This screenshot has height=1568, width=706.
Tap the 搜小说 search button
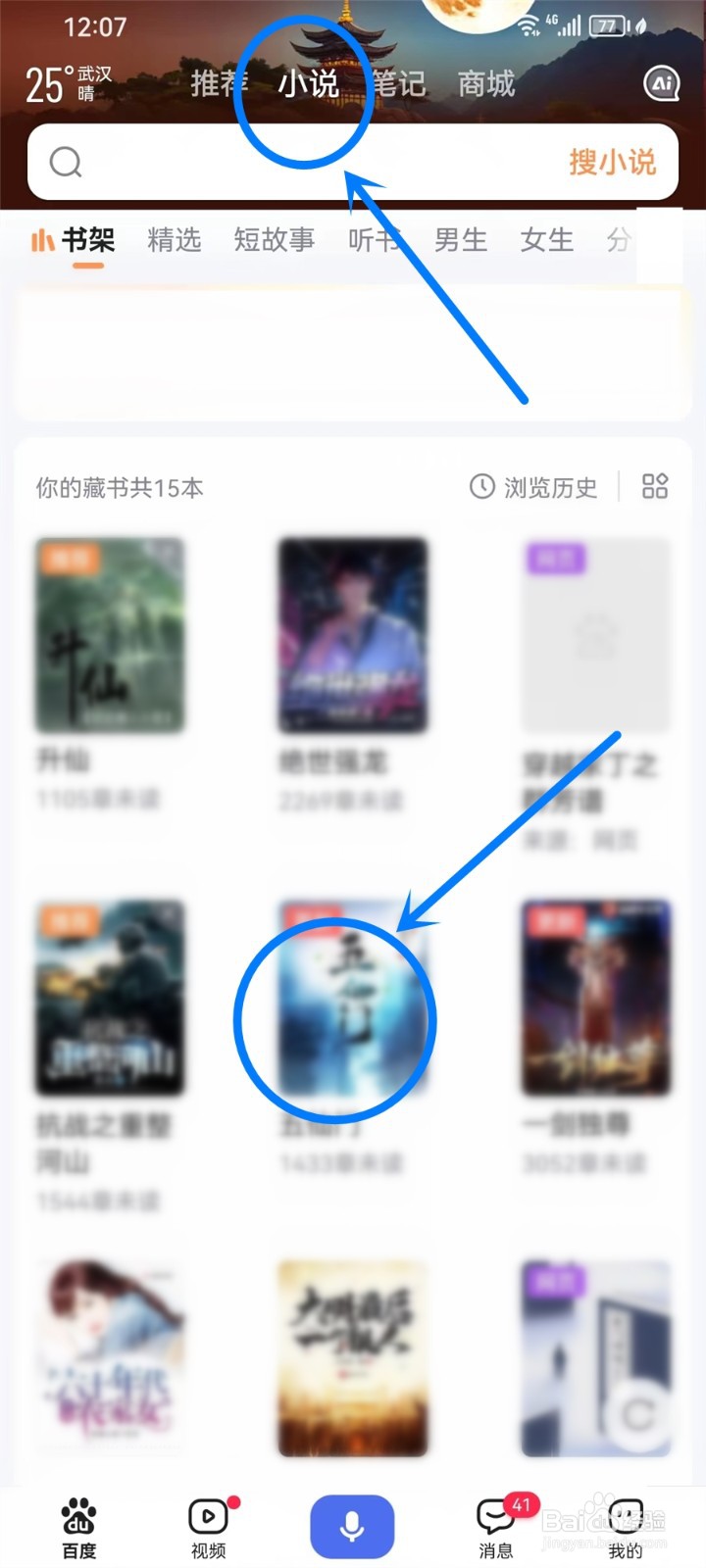pyautogui.click(x=613, y=162)
